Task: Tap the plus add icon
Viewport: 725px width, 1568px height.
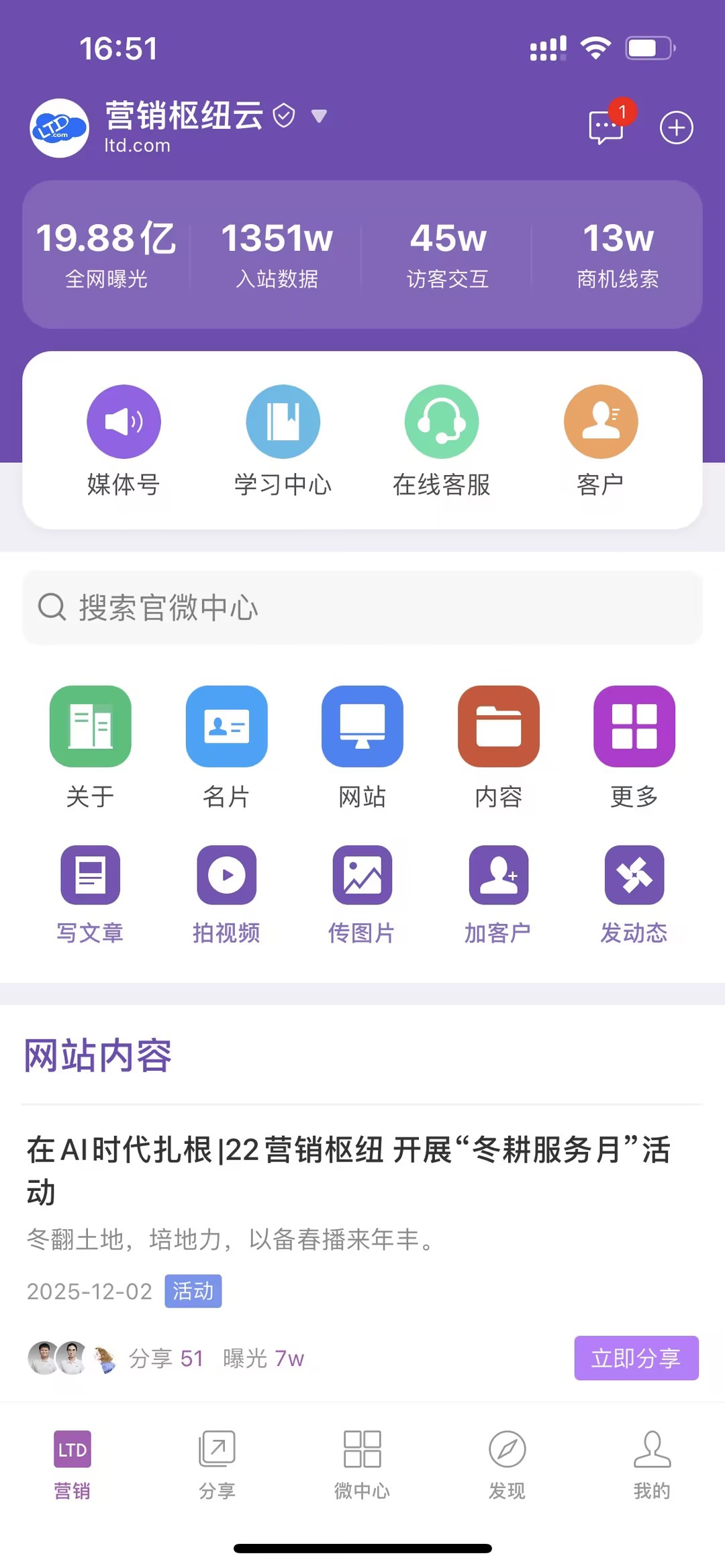Action: click(x=676, y=127)
